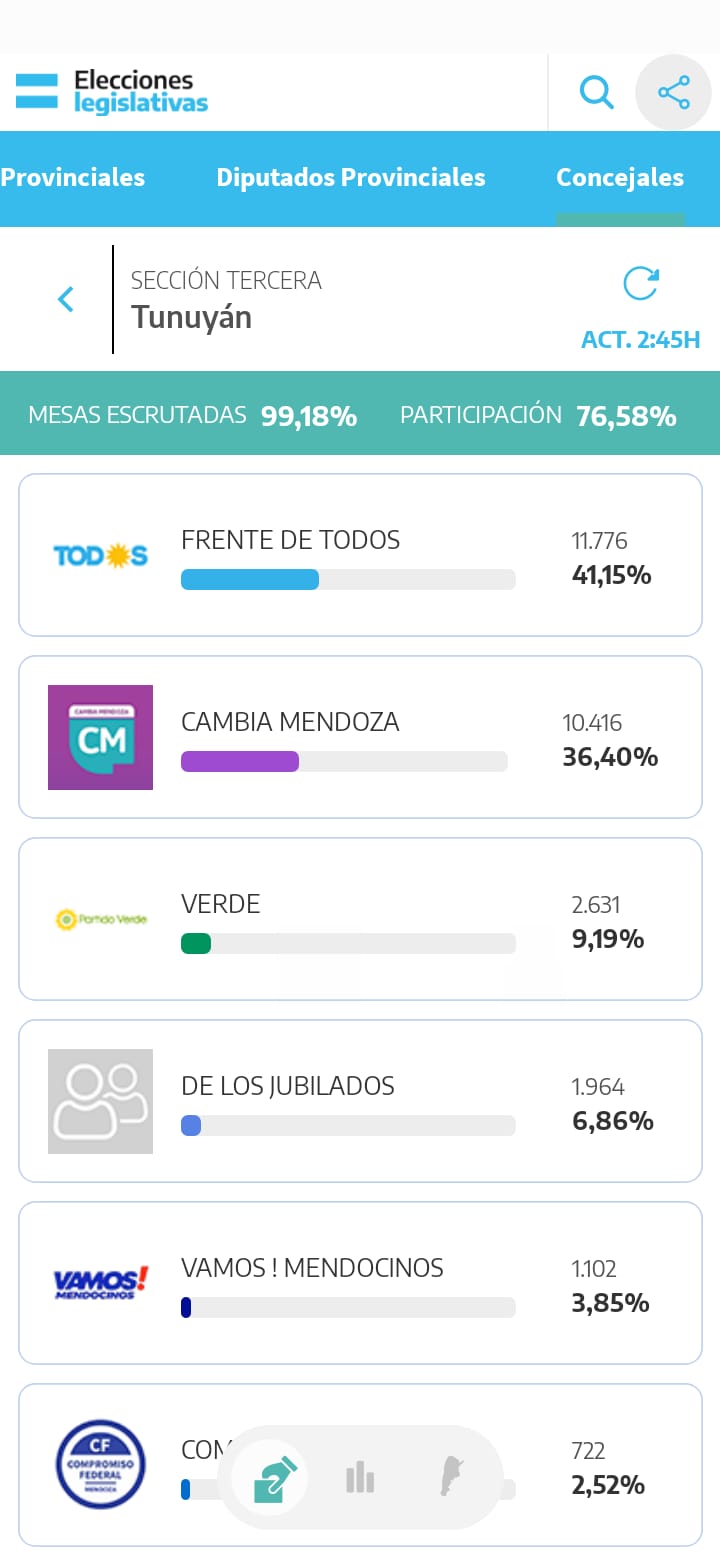Go back from Tunuyán section
The height and width of the screenshot is (1558, 720).
point(66,299)
